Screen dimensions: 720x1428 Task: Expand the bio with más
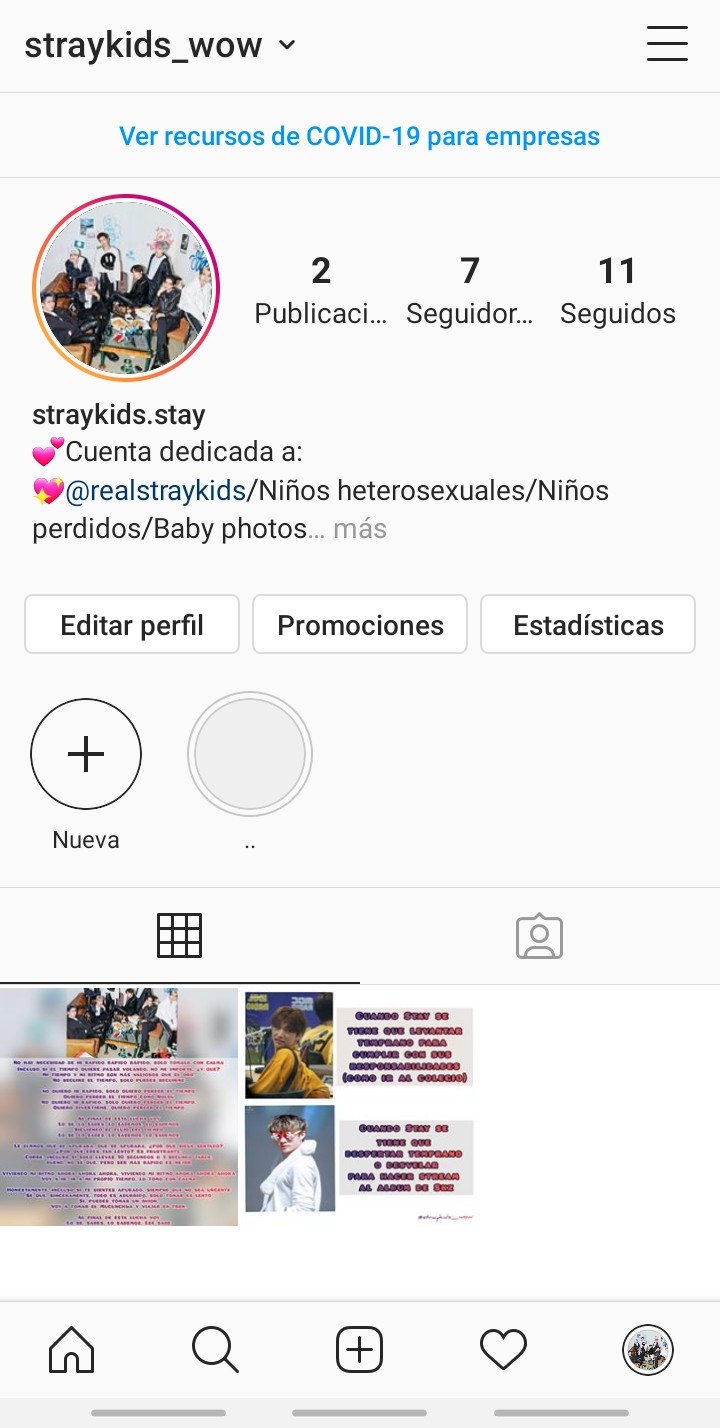click(360, 529)
